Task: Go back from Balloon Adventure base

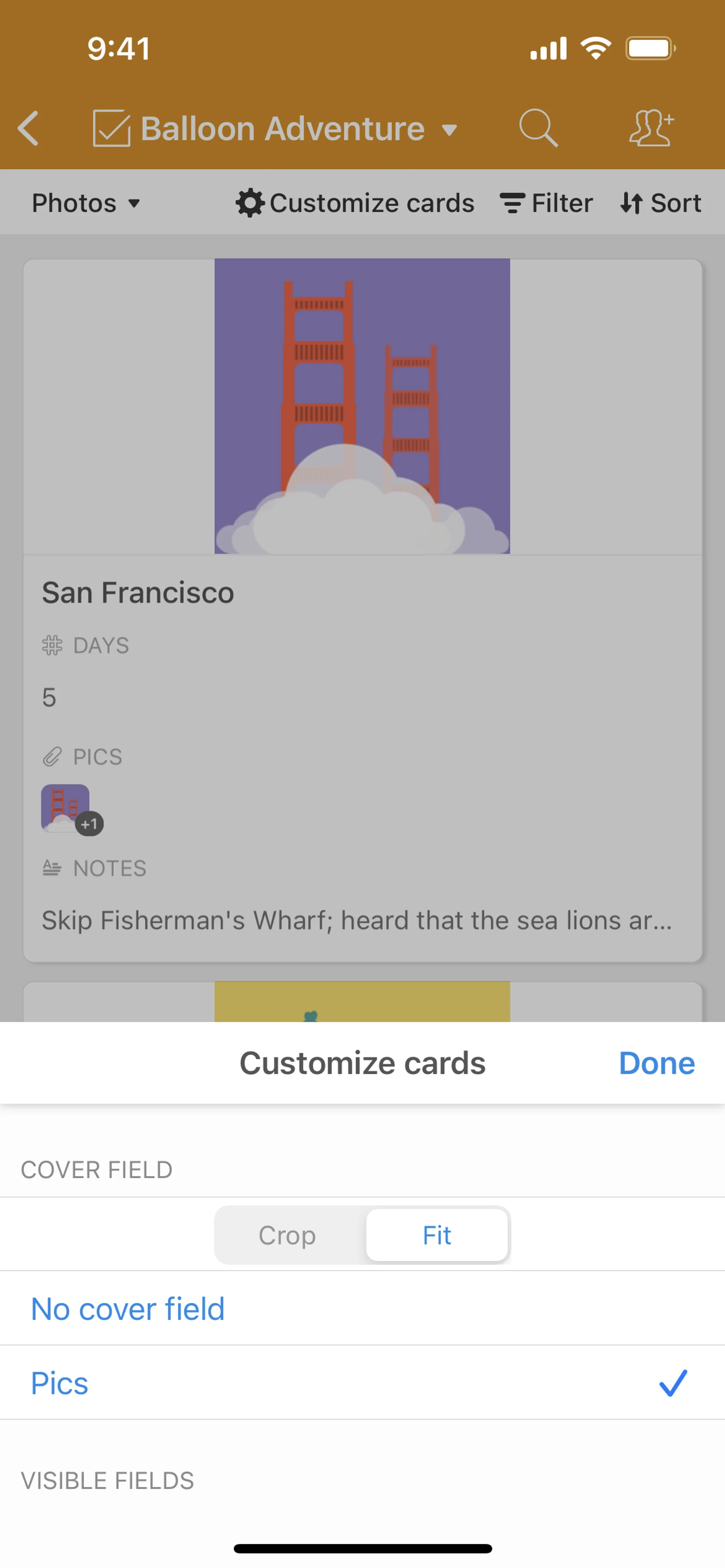Action: [29, 128]
